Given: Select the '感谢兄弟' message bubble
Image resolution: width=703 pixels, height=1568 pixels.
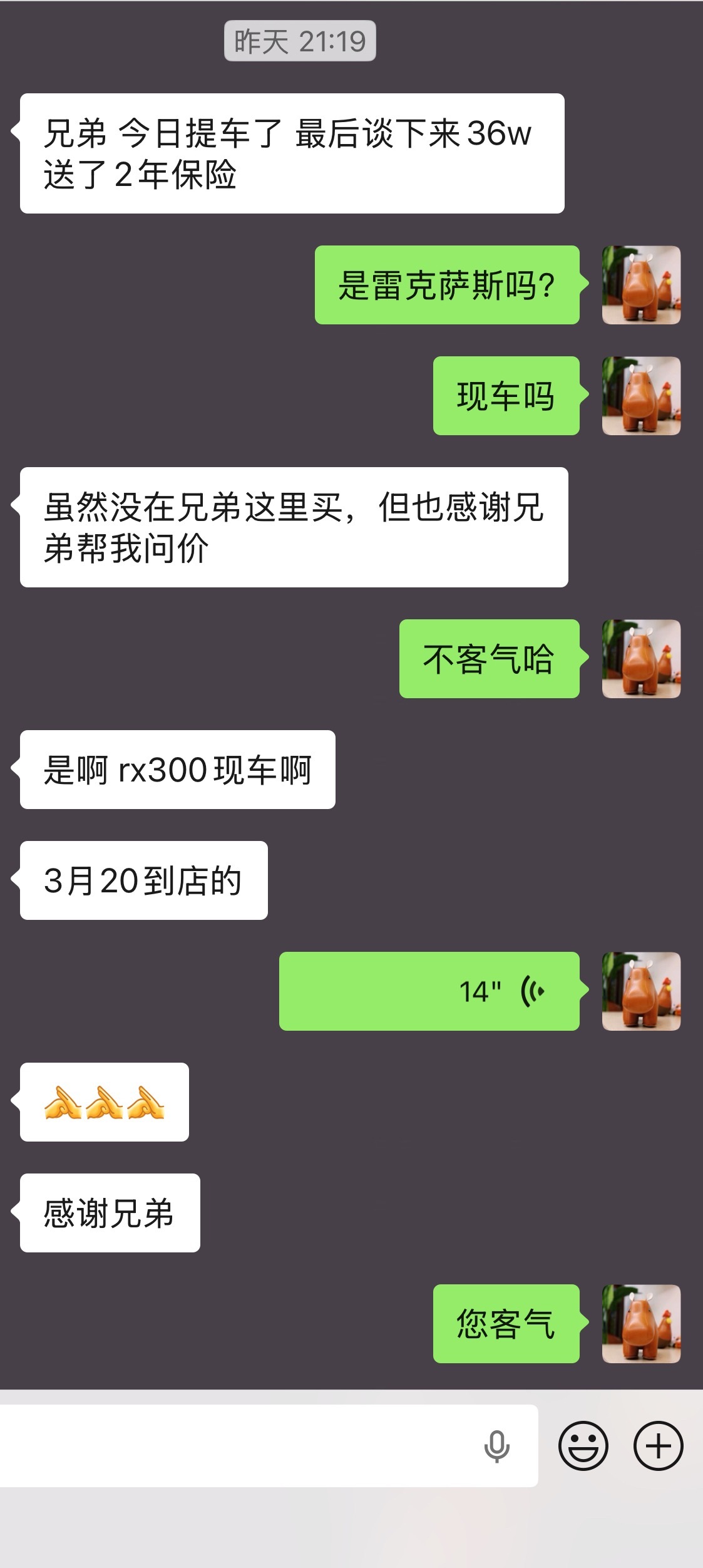Looking at the screenshot, I should 110,1211.
